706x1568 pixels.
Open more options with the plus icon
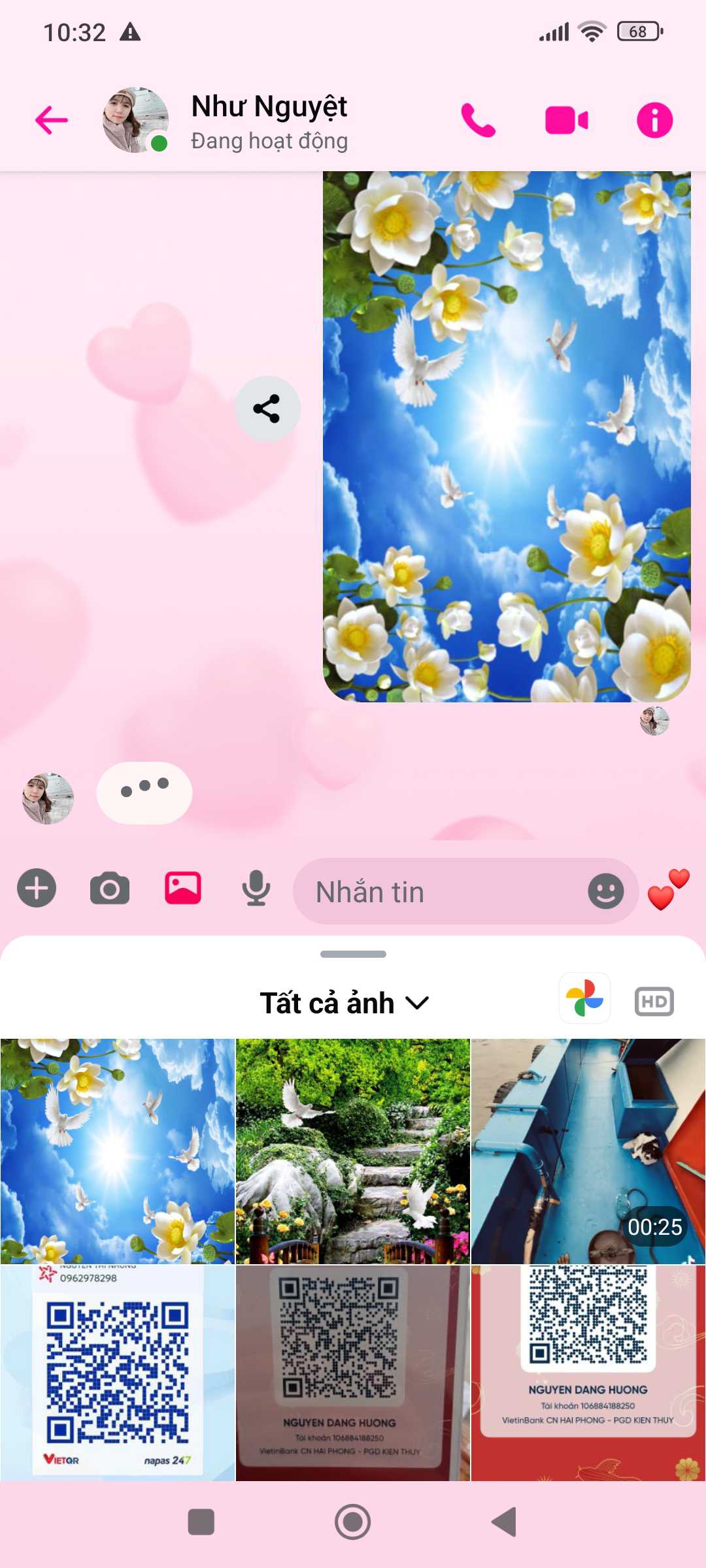[x=37, y=889]
